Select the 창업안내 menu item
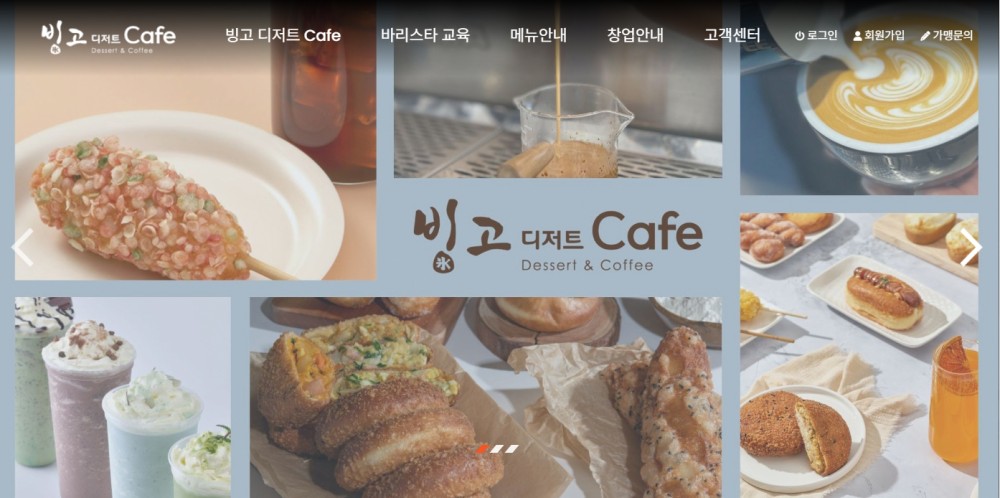This screenshot has height=498, width=1000. (635, 35)
